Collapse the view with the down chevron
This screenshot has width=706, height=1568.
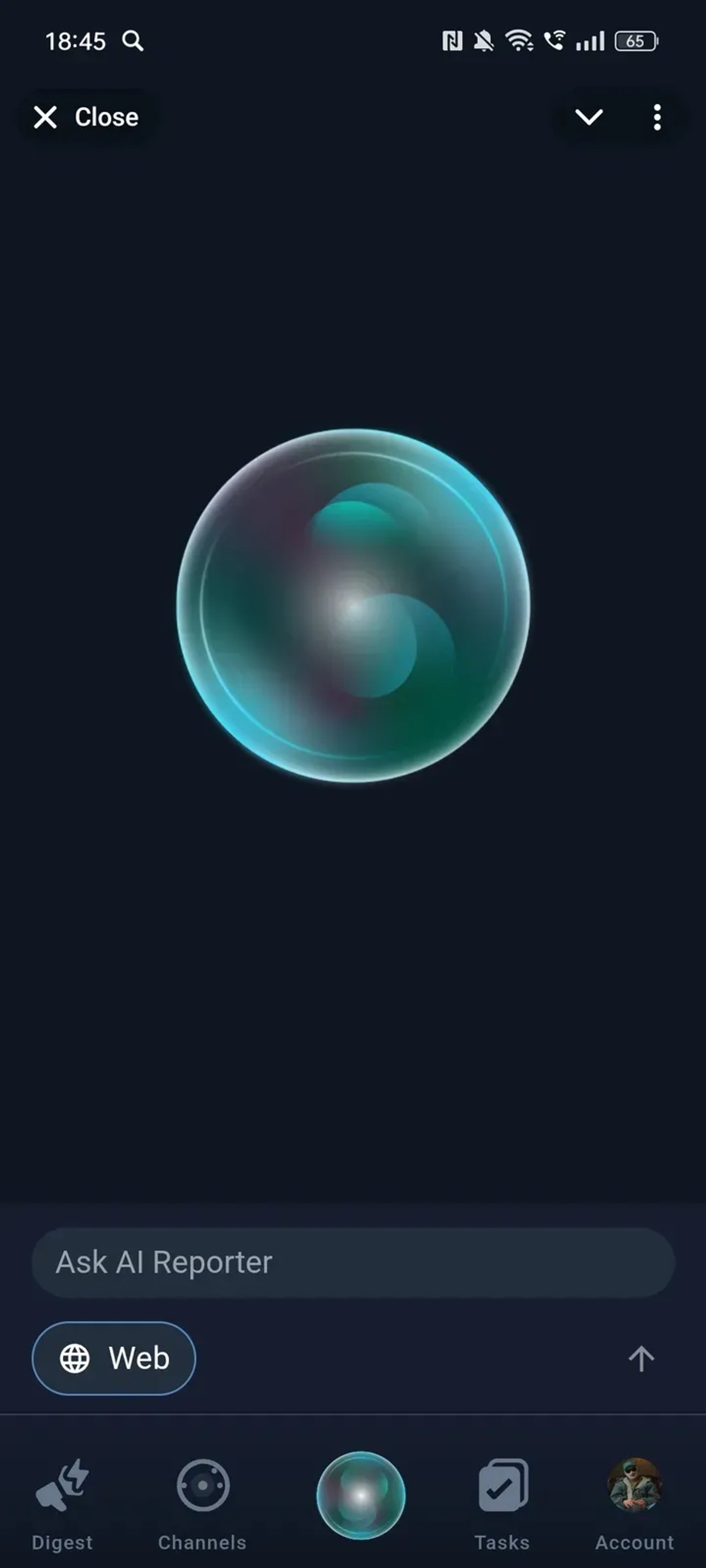pyautogui.click(x=589, y=117)
